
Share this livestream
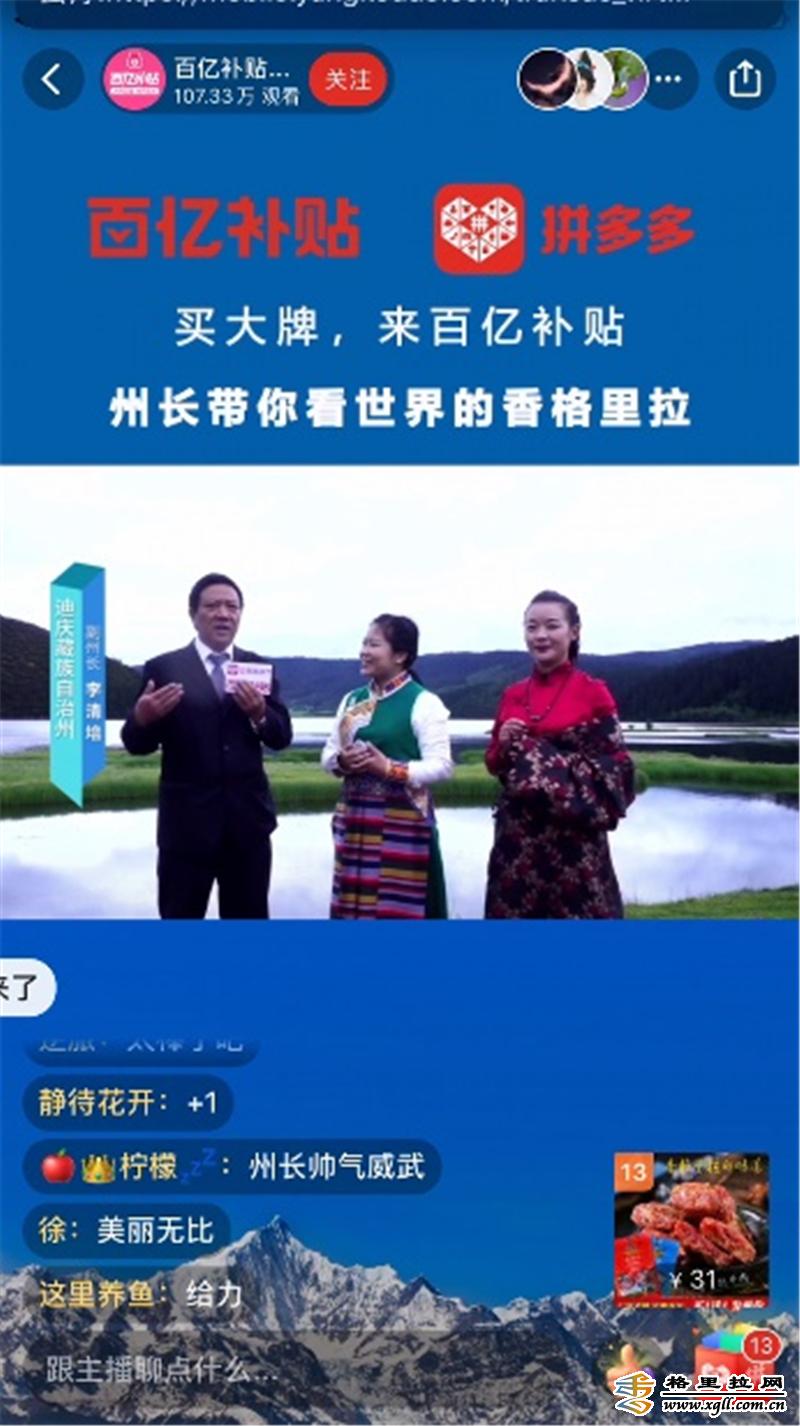tap(745, 79)
